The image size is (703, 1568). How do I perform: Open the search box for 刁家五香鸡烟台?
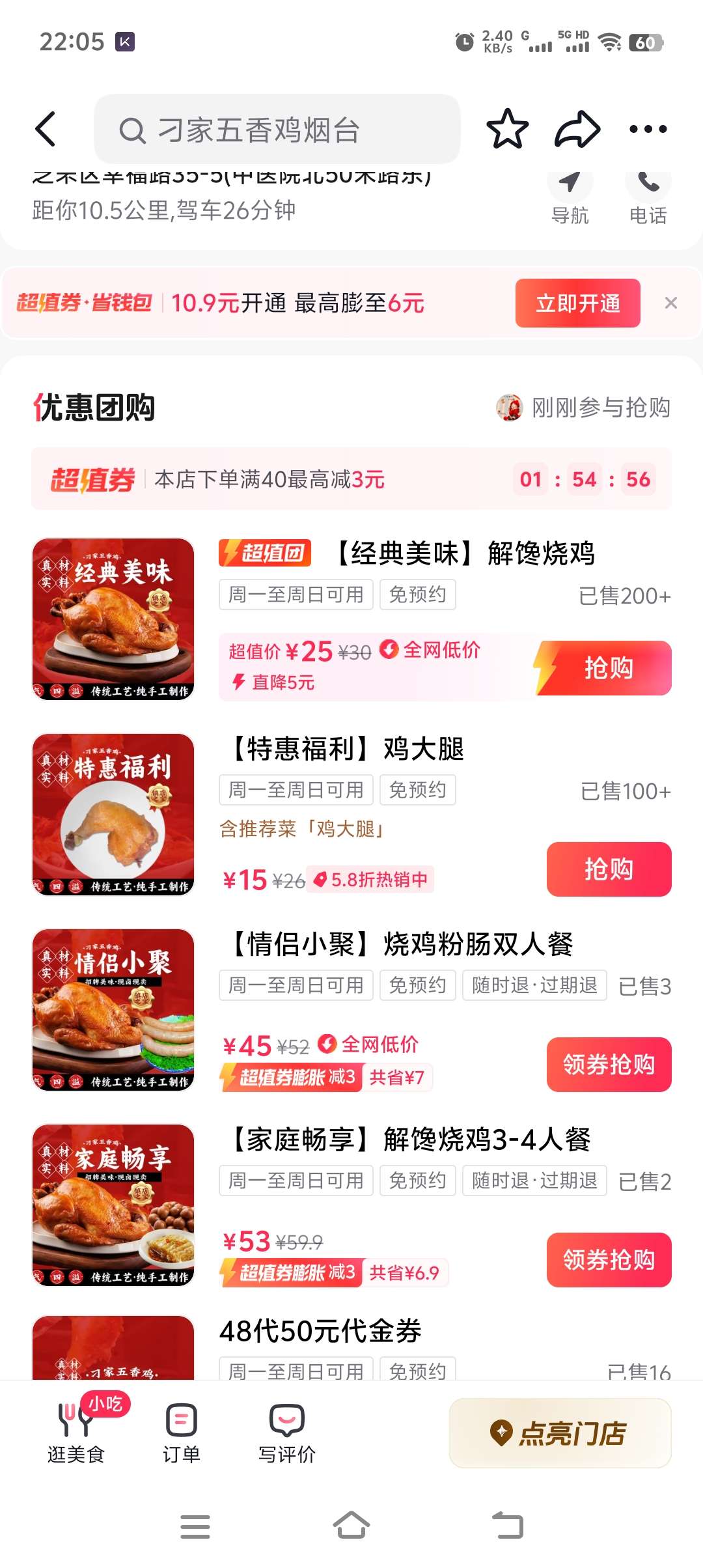click(277, 129)
